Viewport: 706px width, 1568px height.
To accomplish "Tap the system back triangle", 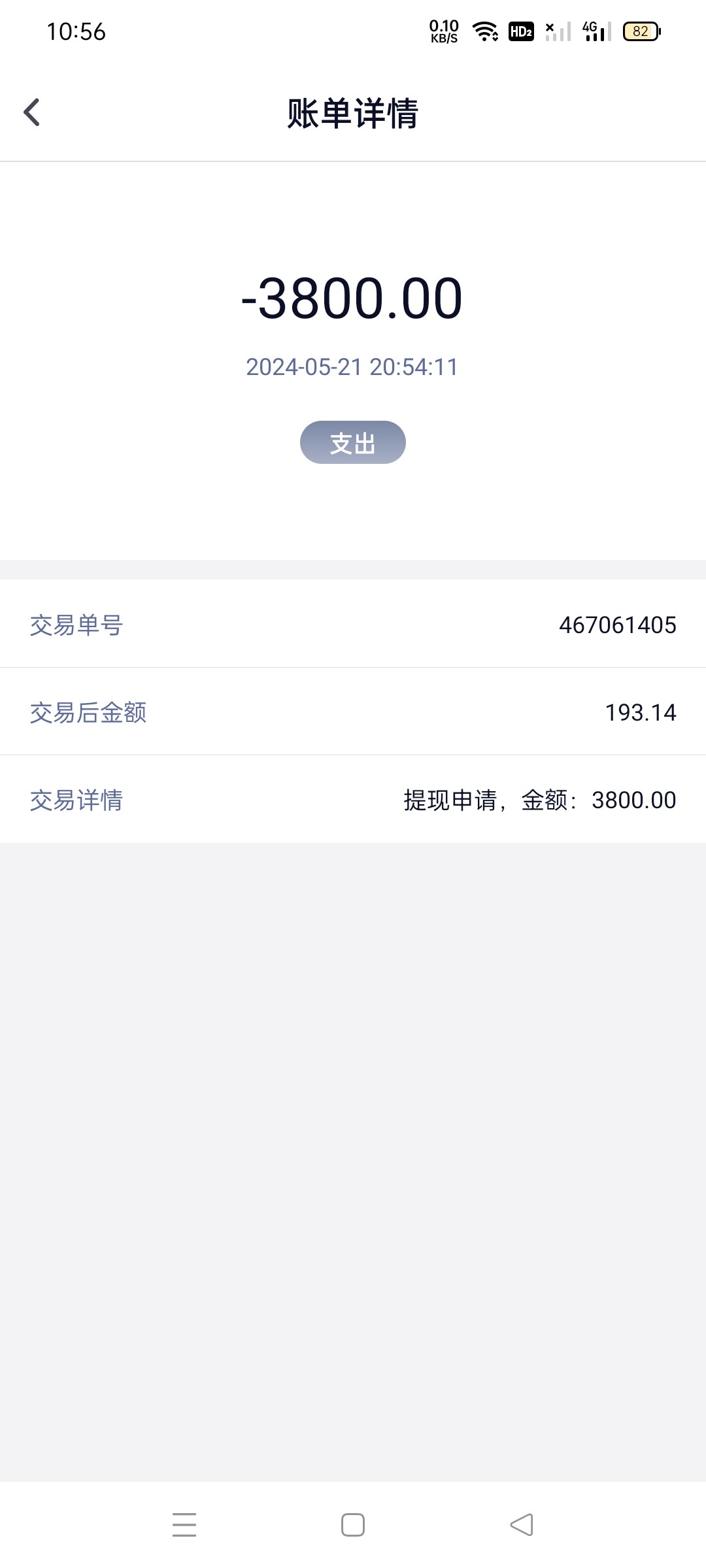I will pos(522,1525).
